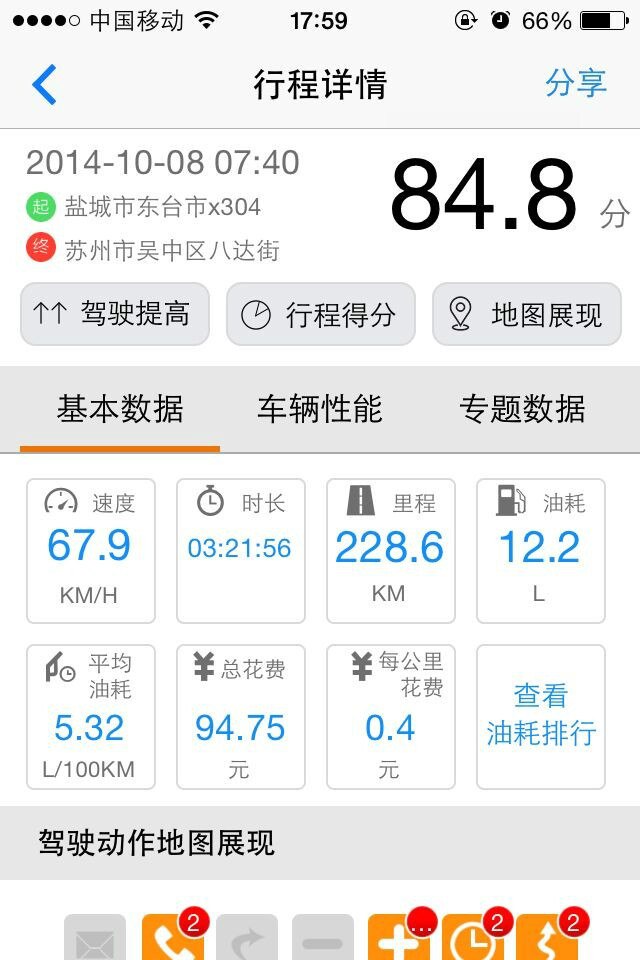
Task: Go back from trip details
Action: coord(45,85)
